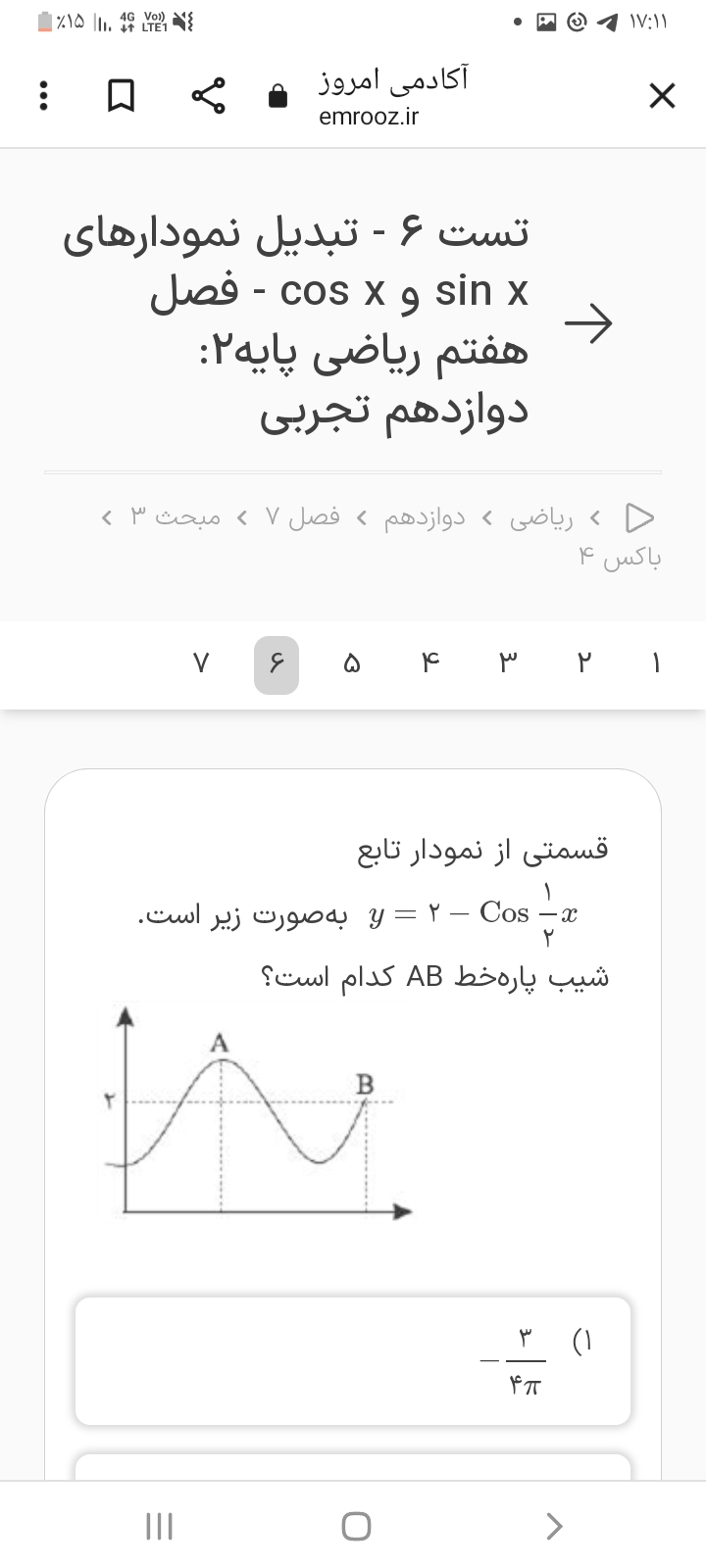Open the three-dot overflow menu
Image resolution: width=706 pixels, height=1568 pixels.
click(42, 96)
